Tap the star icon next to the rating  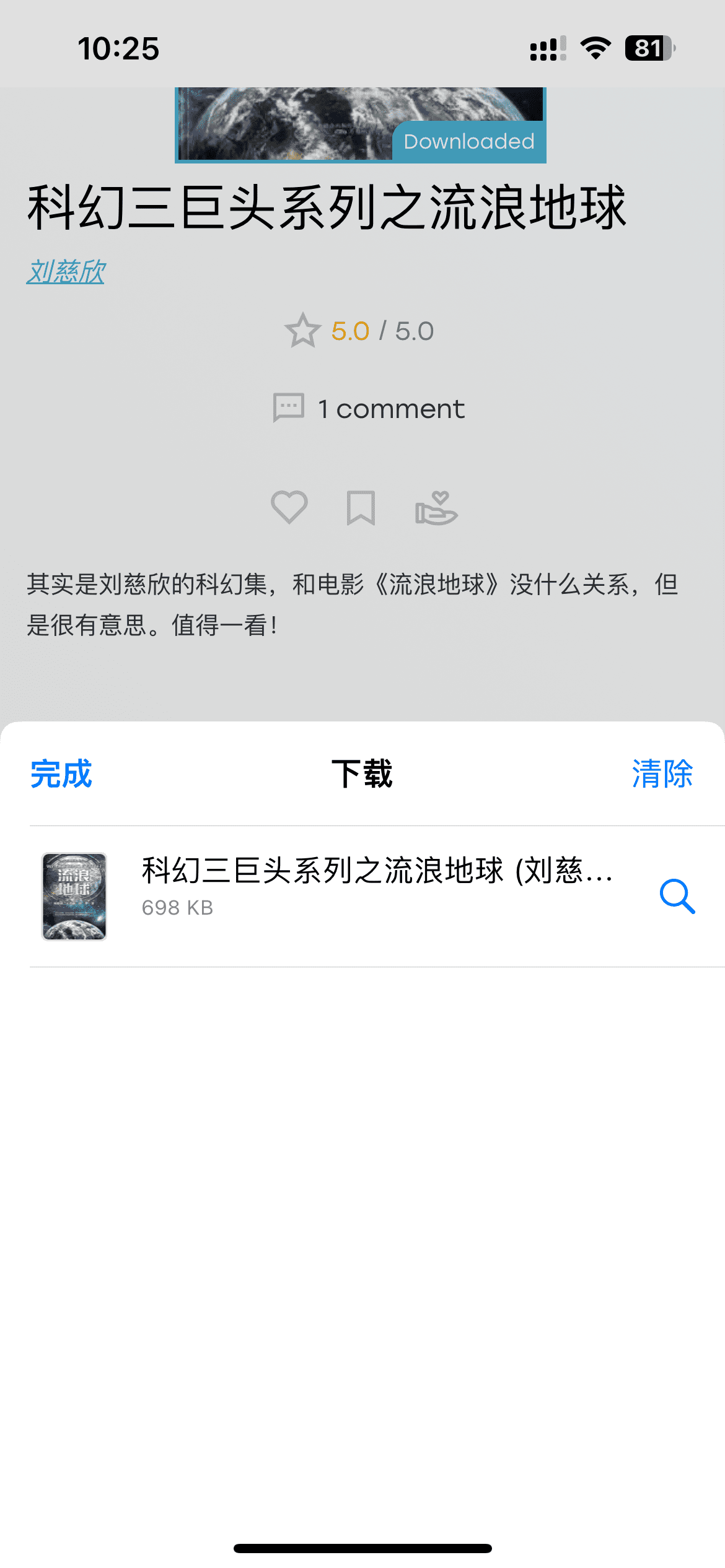point(303,330)
